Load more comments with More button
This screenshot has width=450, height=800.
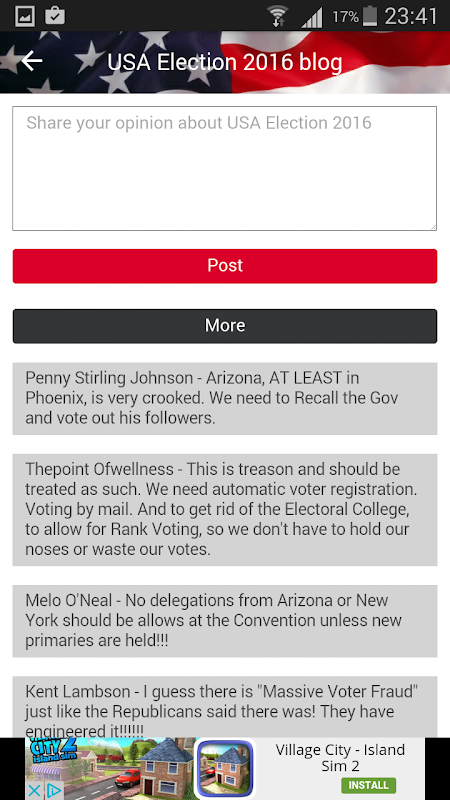[x=224, y=326]
